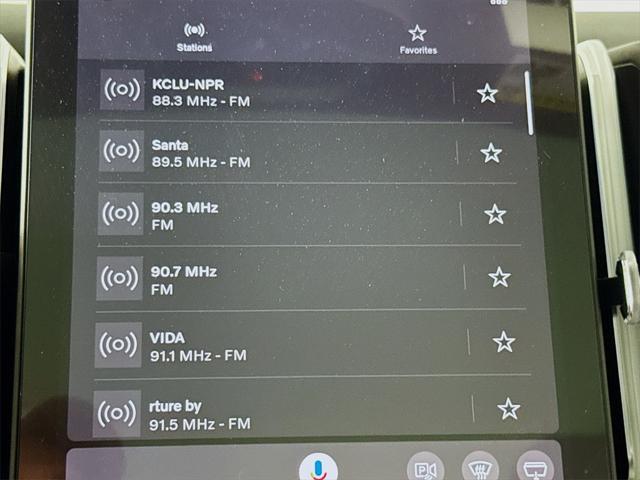Switch to the Favorites tab
This screenshot has height=480, width=640.
click(x=418, y=40)
